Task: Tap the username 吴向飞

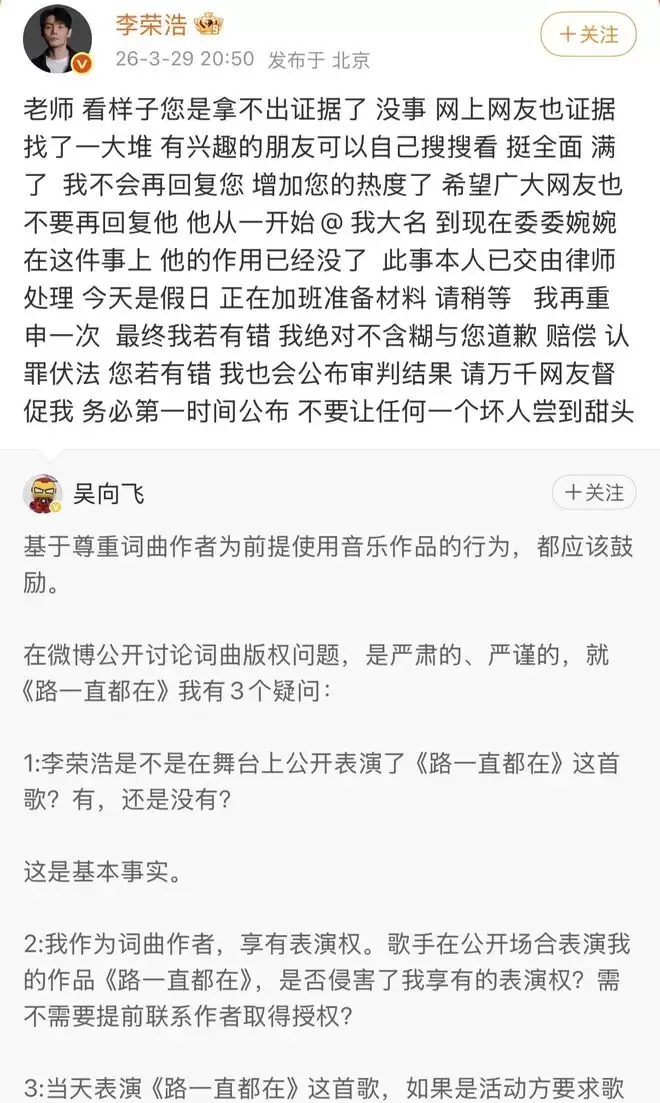Action: 108,494
